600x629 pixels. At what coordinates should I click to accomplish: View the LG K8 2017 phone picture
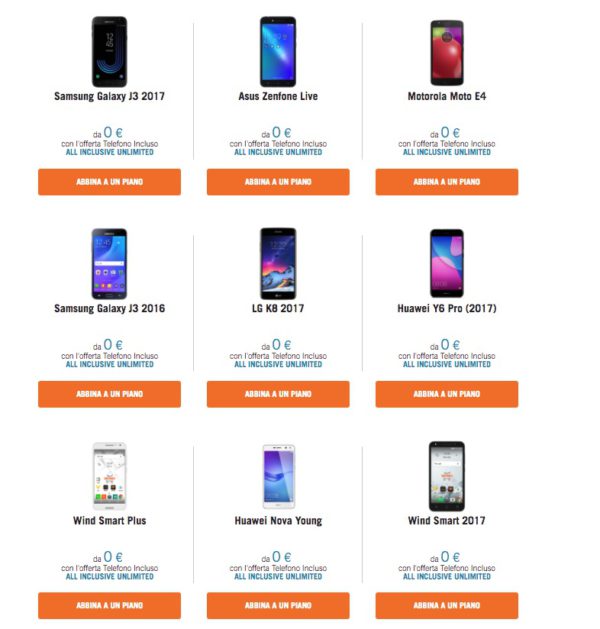(x=278, y=262)
